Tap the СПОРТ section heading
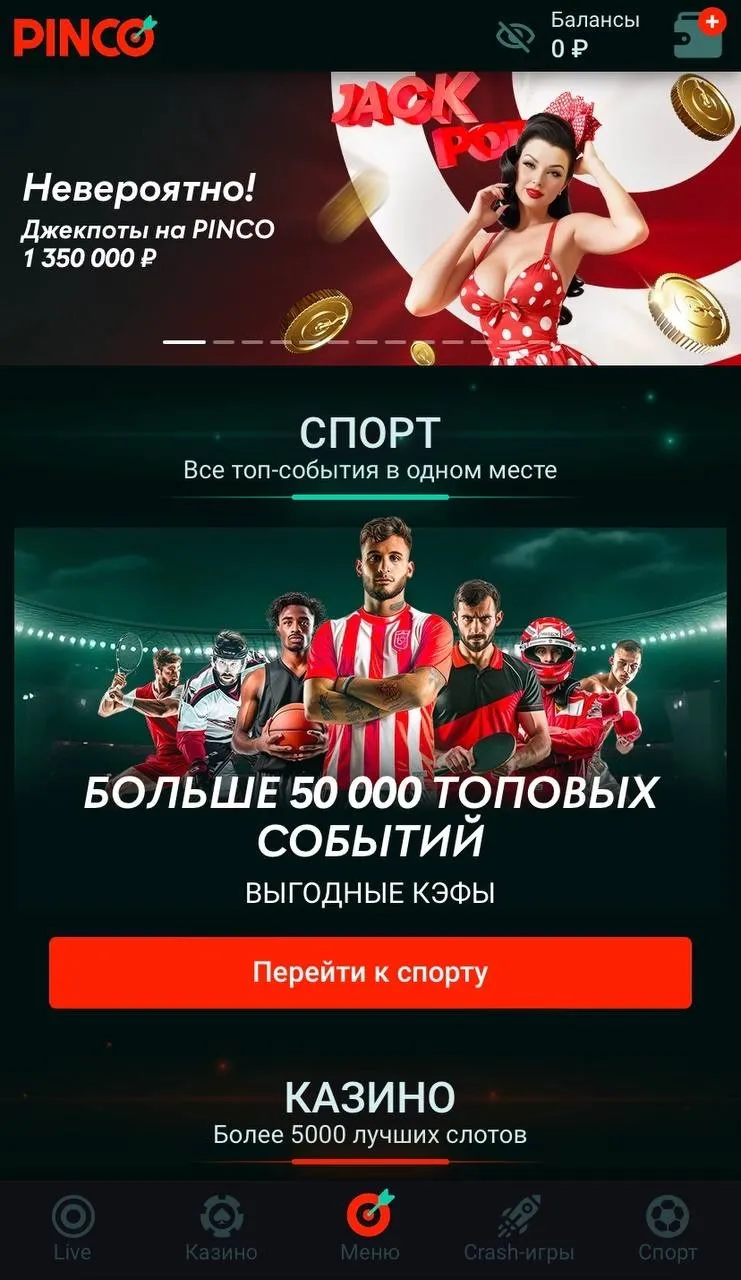 click(x=370, y=430)
